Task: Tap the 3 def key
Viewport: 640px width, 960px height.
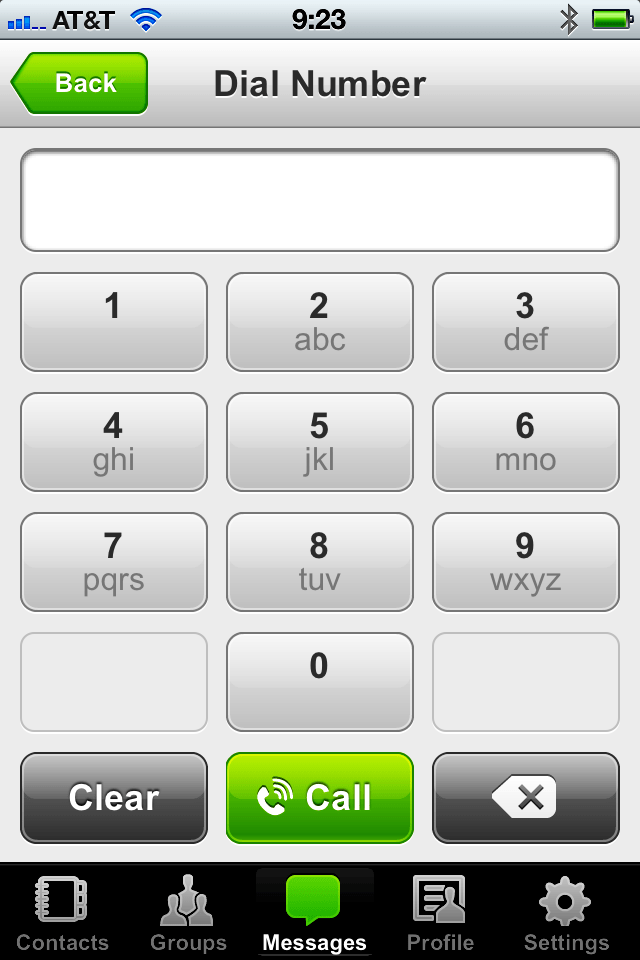Action: click(x=526, y=321)
